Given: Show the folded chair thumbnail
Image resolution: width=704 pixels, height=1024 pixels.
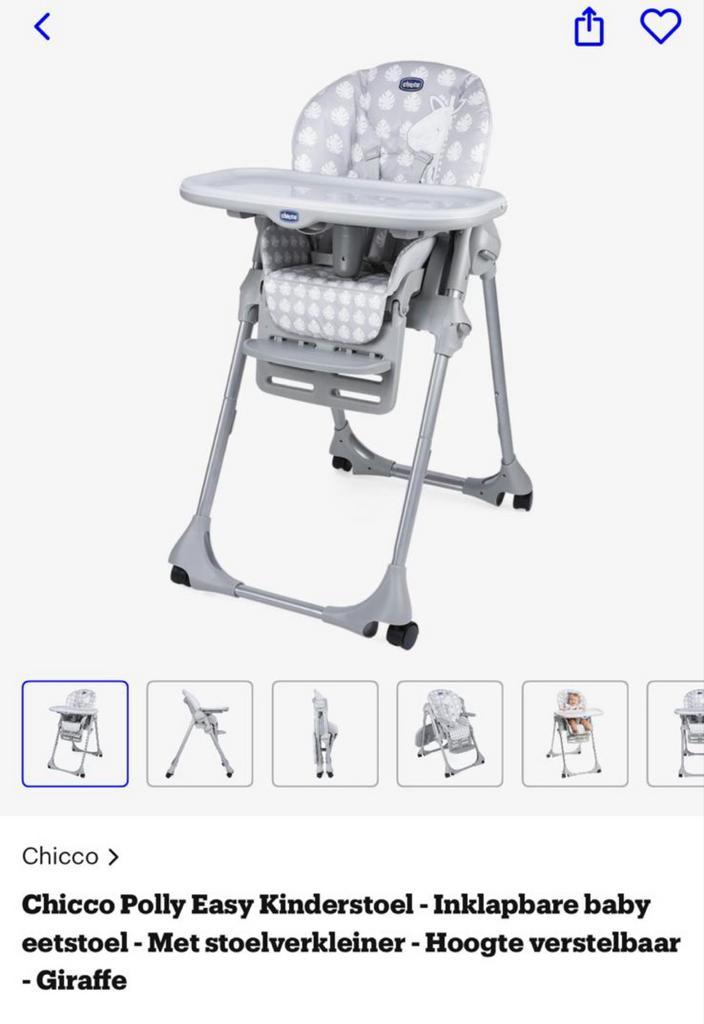Looking at the screenshot, I should click(325, 733).
